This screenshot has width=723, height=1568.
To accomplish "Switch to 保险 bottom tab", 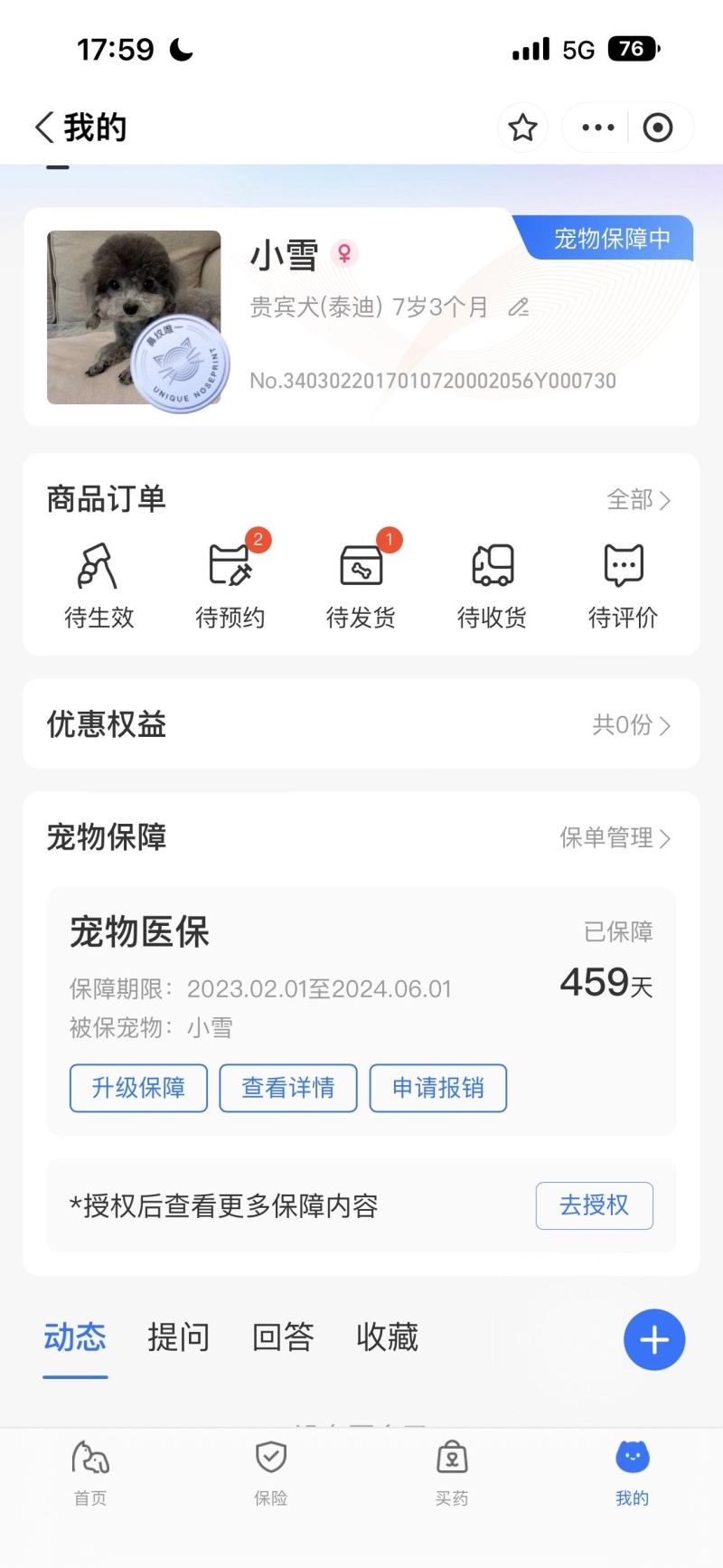I will pyautogui.click(x=271, y=1474).
